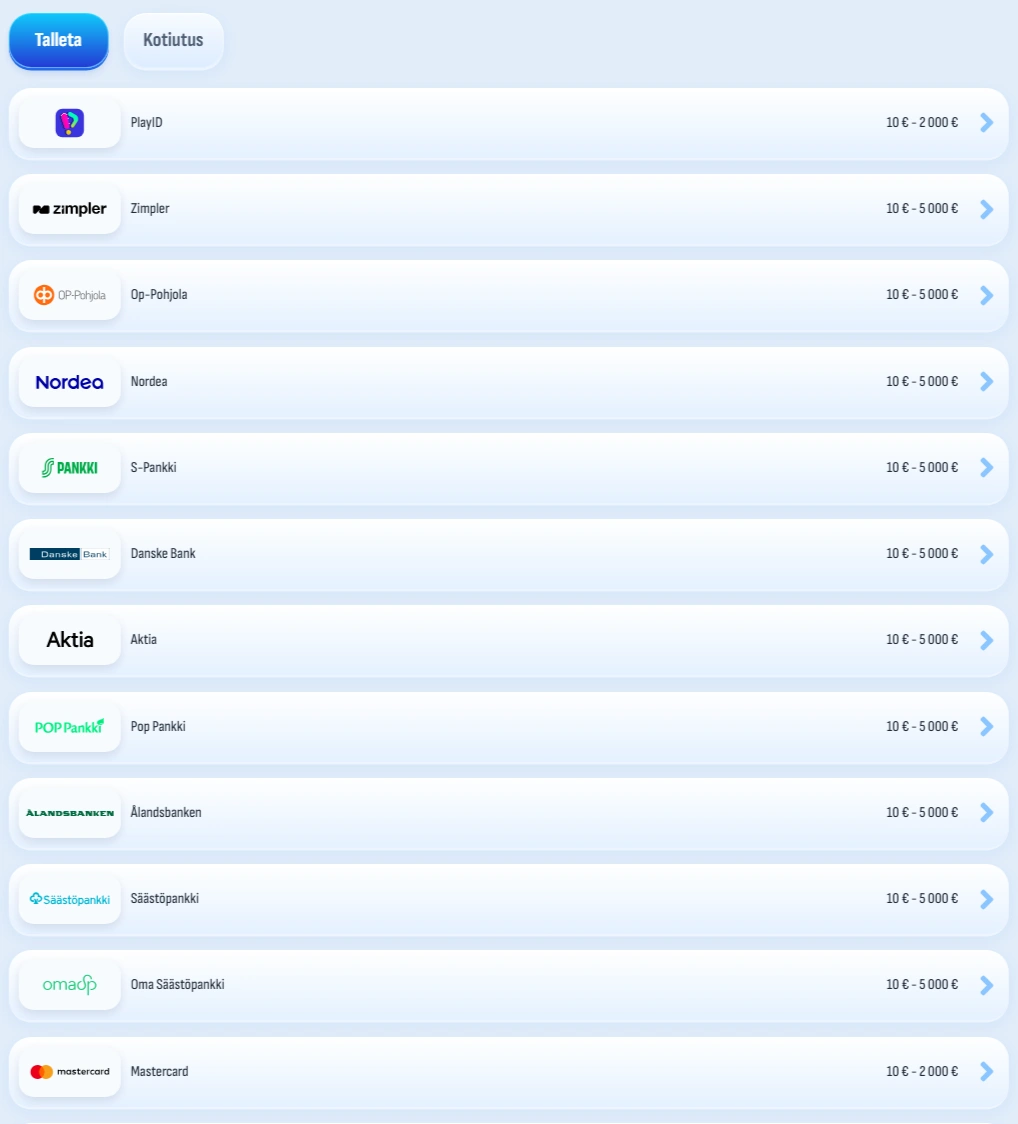The image size is (1018, 1124).
Task: Select Danske Bank option
Action: pos(508,554)
